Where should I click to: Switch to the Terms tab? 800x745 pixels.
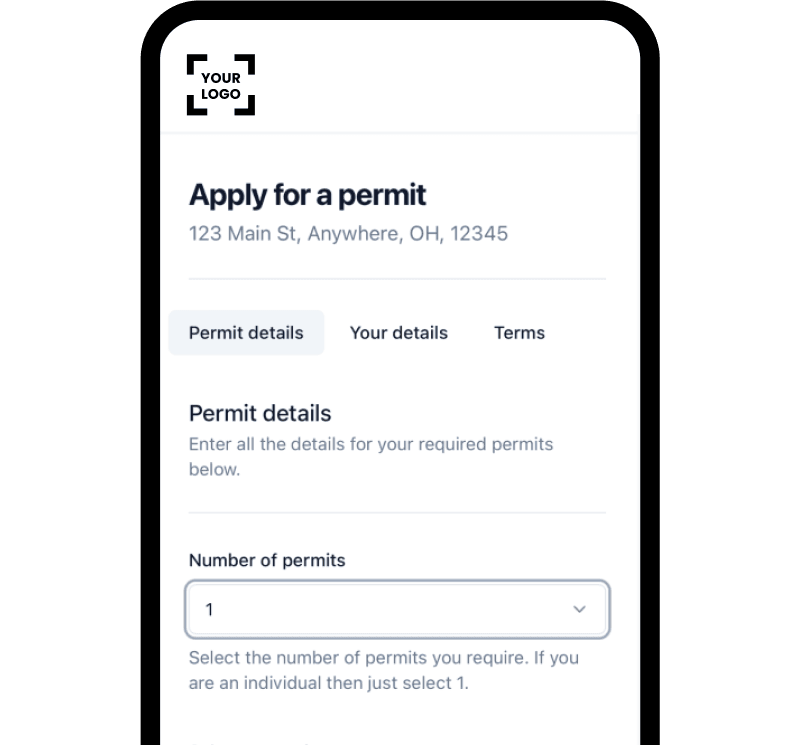pyautogui.click(x=519, y=333)
